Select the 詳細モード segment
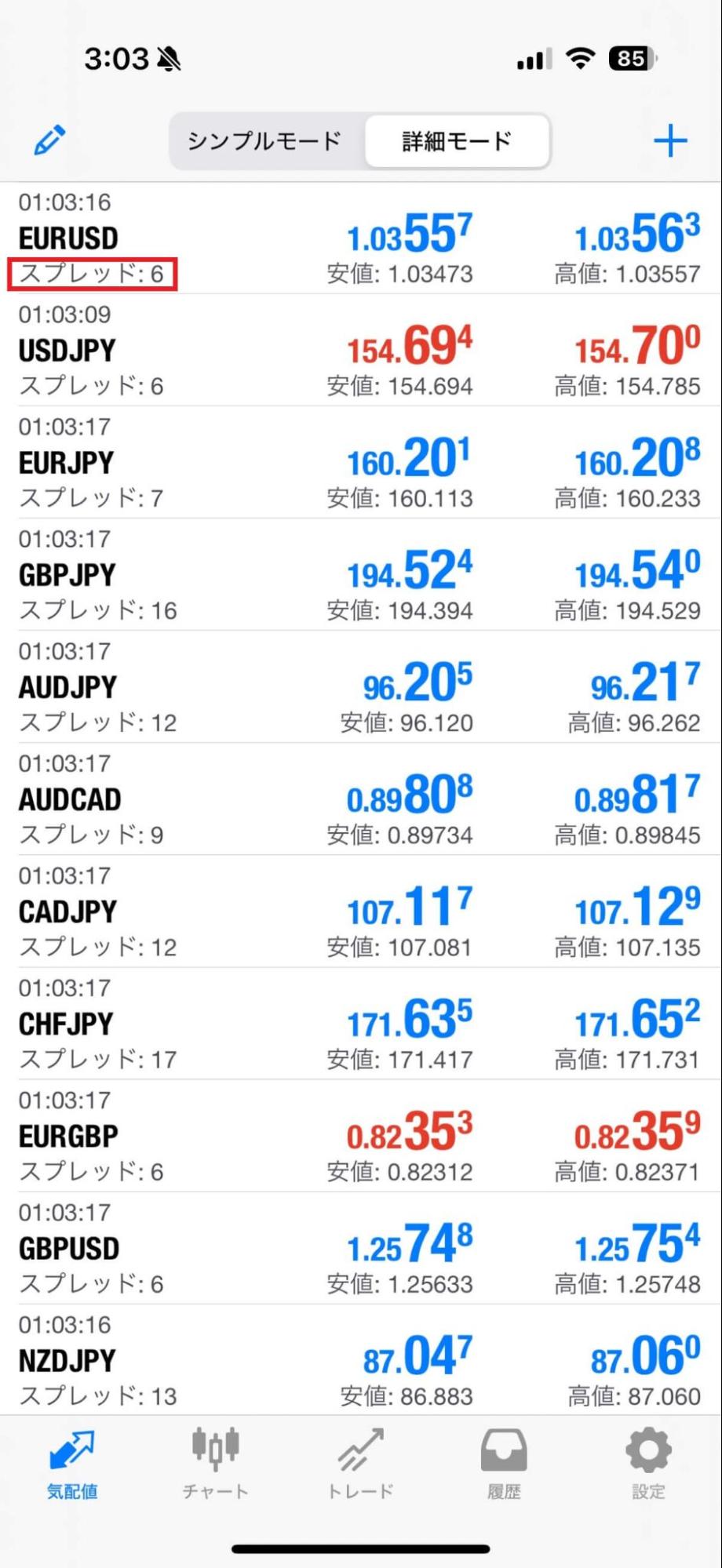Screen dimensions: 722x1568 [457, 141]
